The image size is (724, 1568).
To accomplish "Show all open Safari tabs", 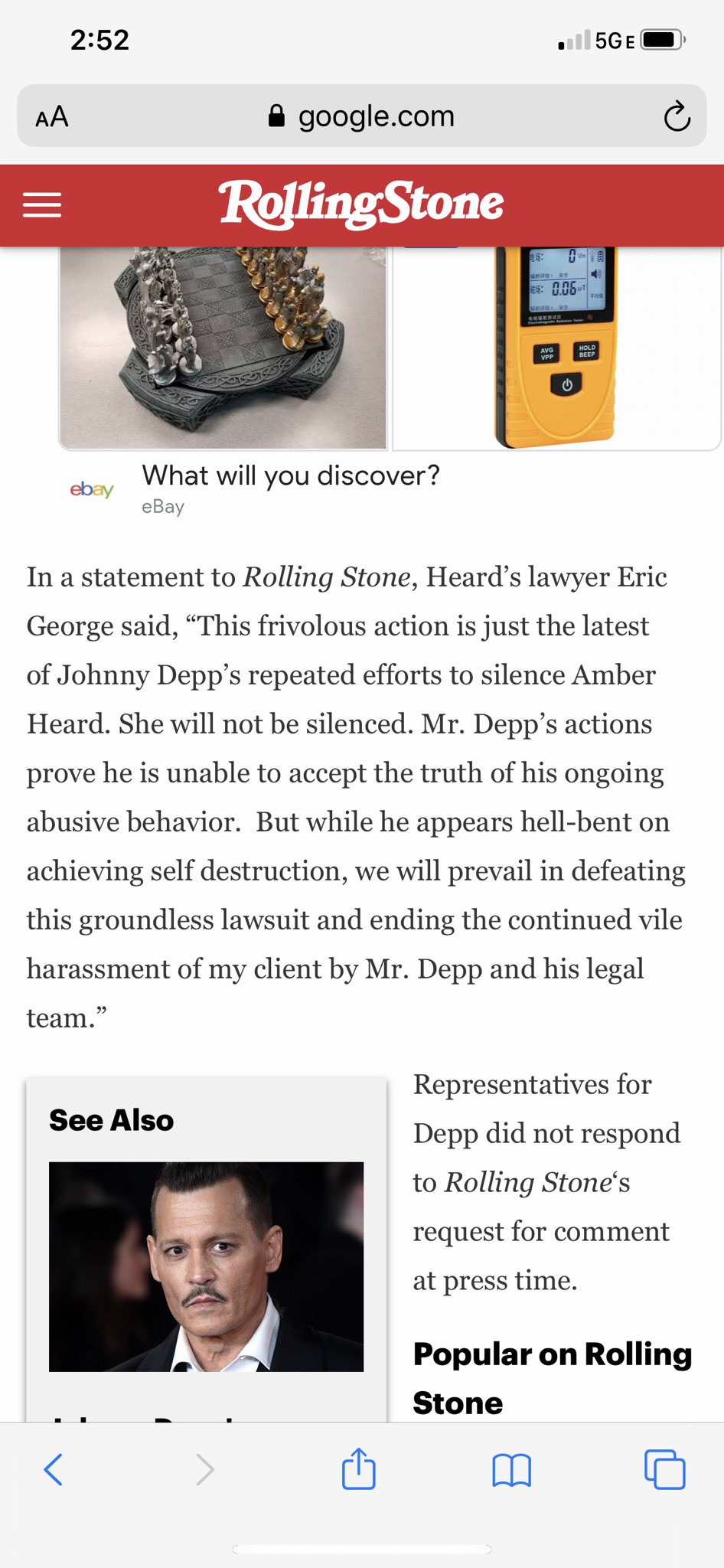I will coord(664,1468).
